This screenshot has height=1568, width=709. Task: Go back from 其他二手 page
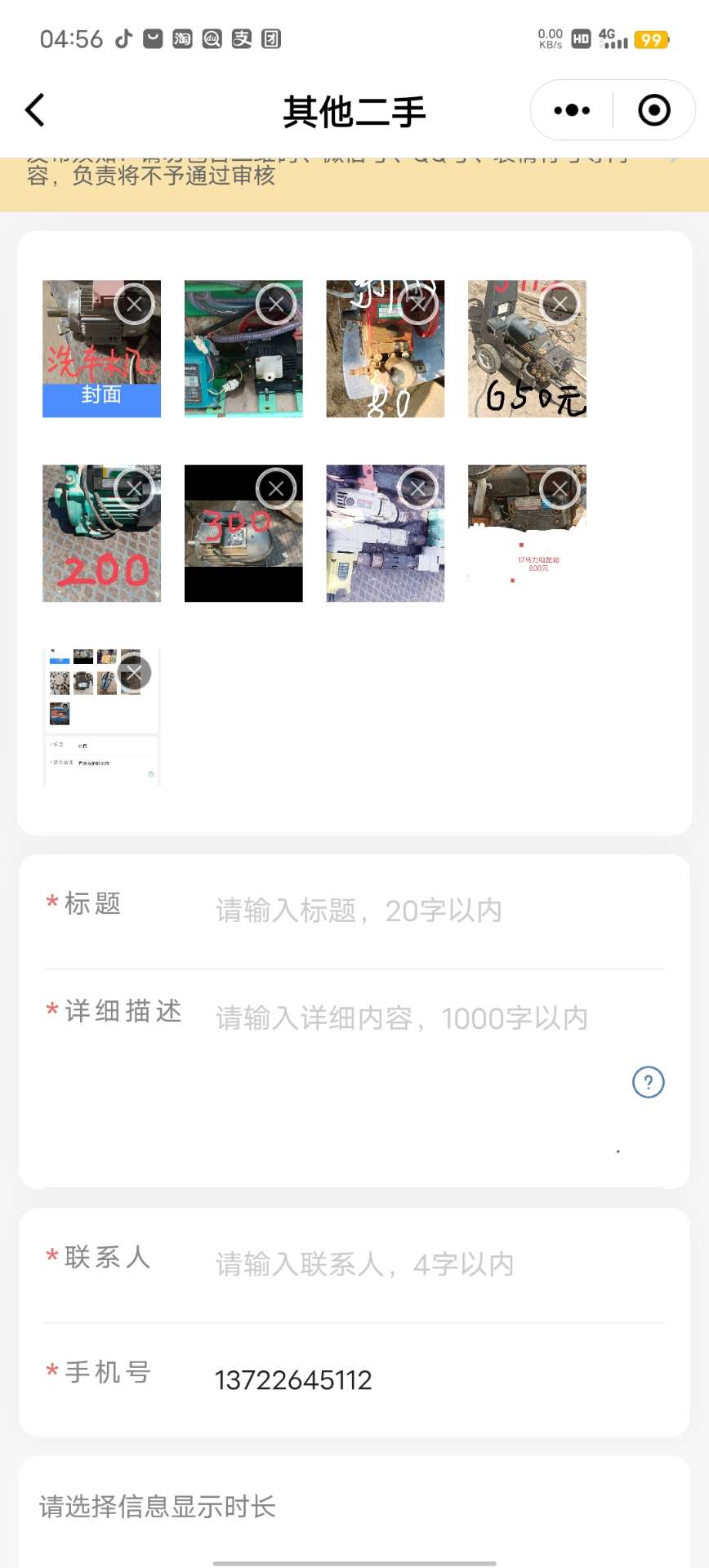click(35, 110)
